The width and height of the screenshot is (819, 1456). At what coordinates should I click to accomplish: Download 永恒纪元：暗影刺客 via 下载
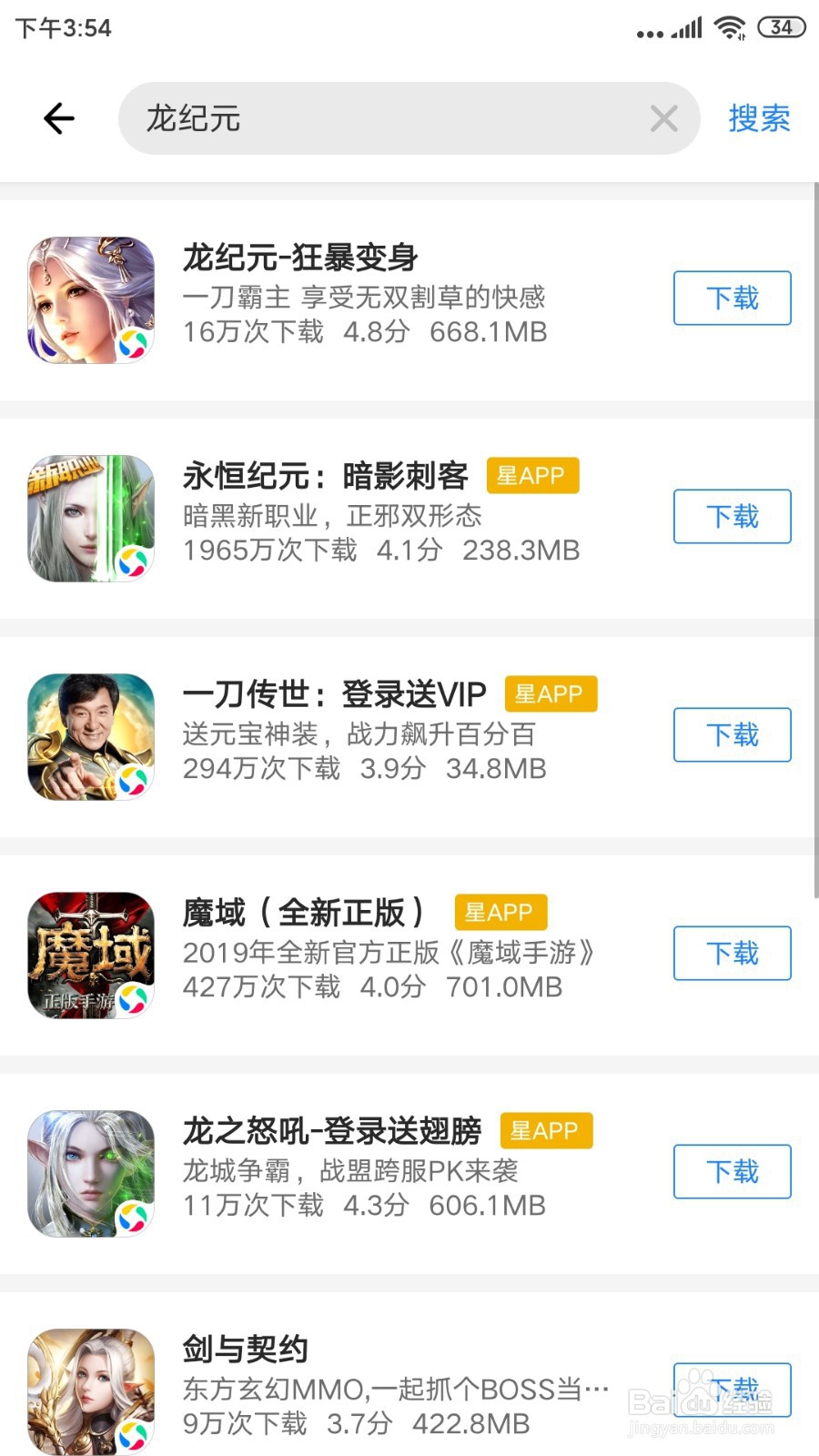pos(732,516)
